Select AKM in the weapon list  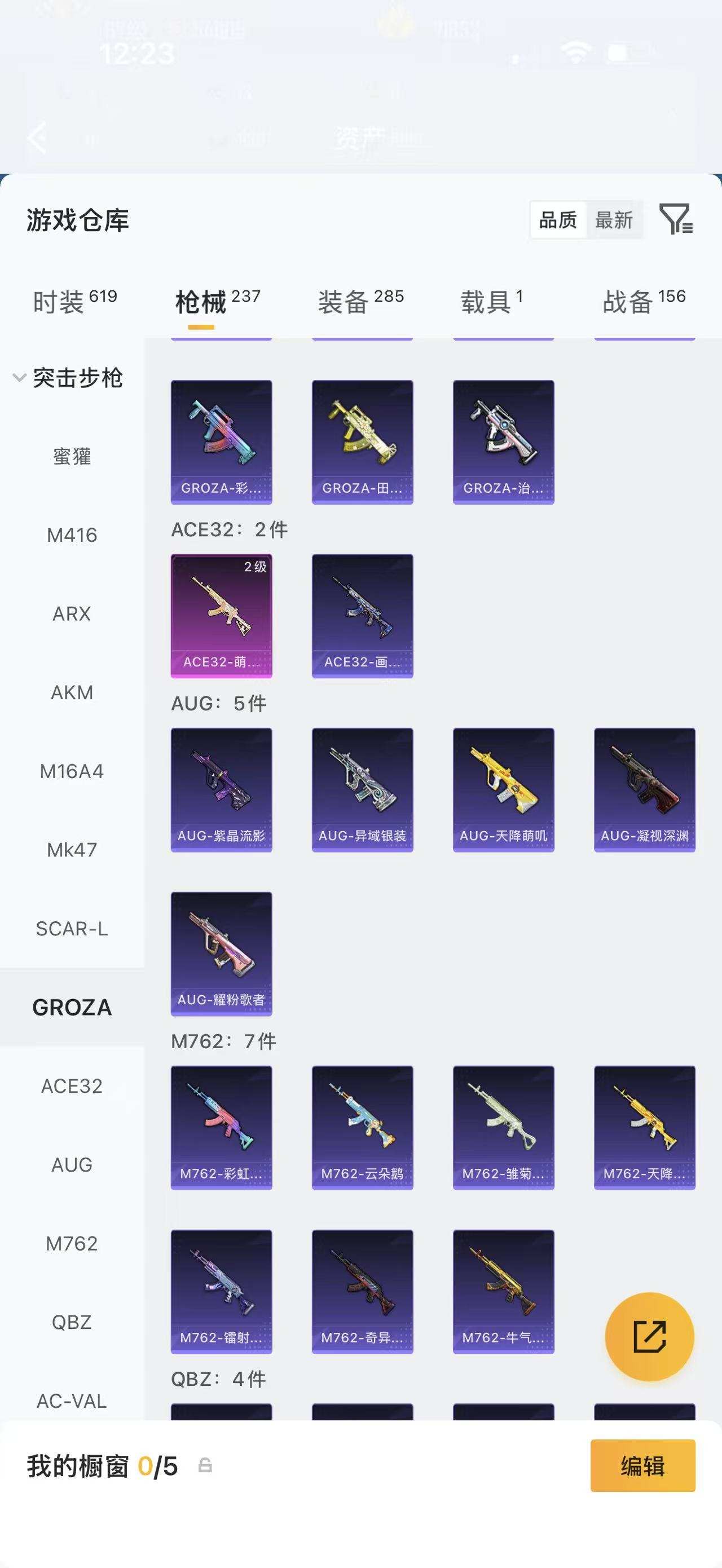click(72, 692)
